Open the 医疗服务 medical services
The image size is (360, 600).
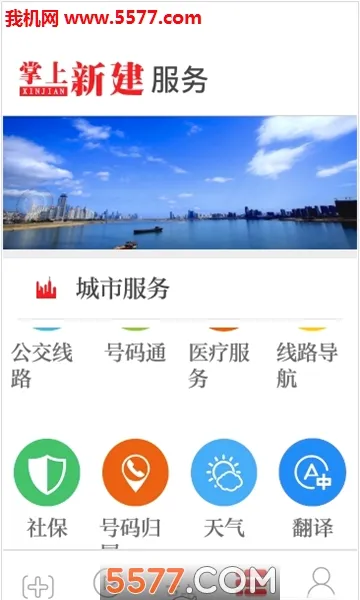pyautogui.click(x=219, y=365)
